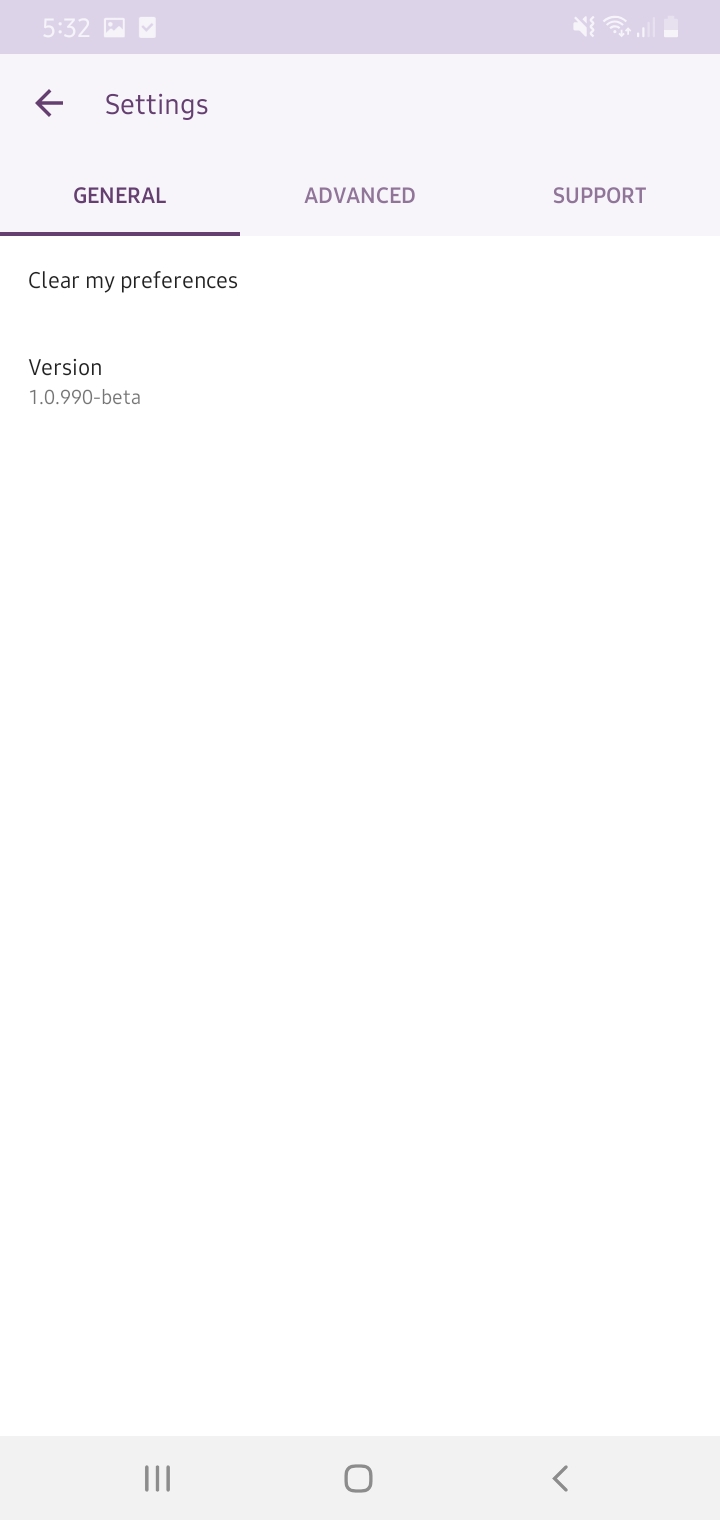The height and width of the screenshot is (1520, 720).
Task: Open the Support tab
Action: tap(600, 195)
